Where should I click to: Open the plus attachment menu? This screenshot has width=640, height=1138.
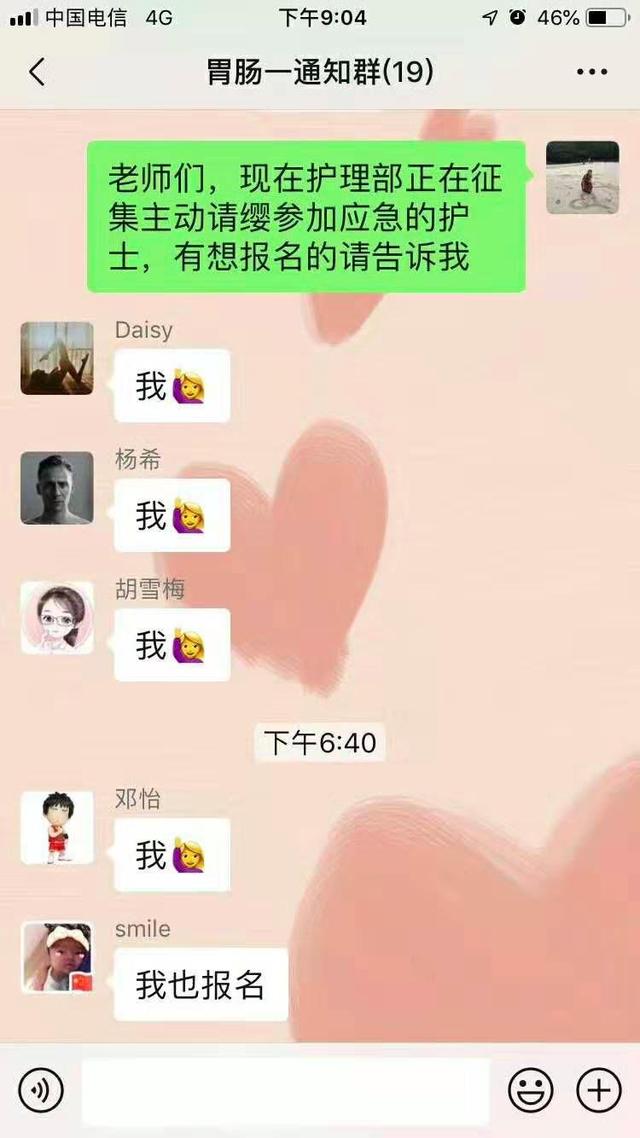click(599, 1090)
